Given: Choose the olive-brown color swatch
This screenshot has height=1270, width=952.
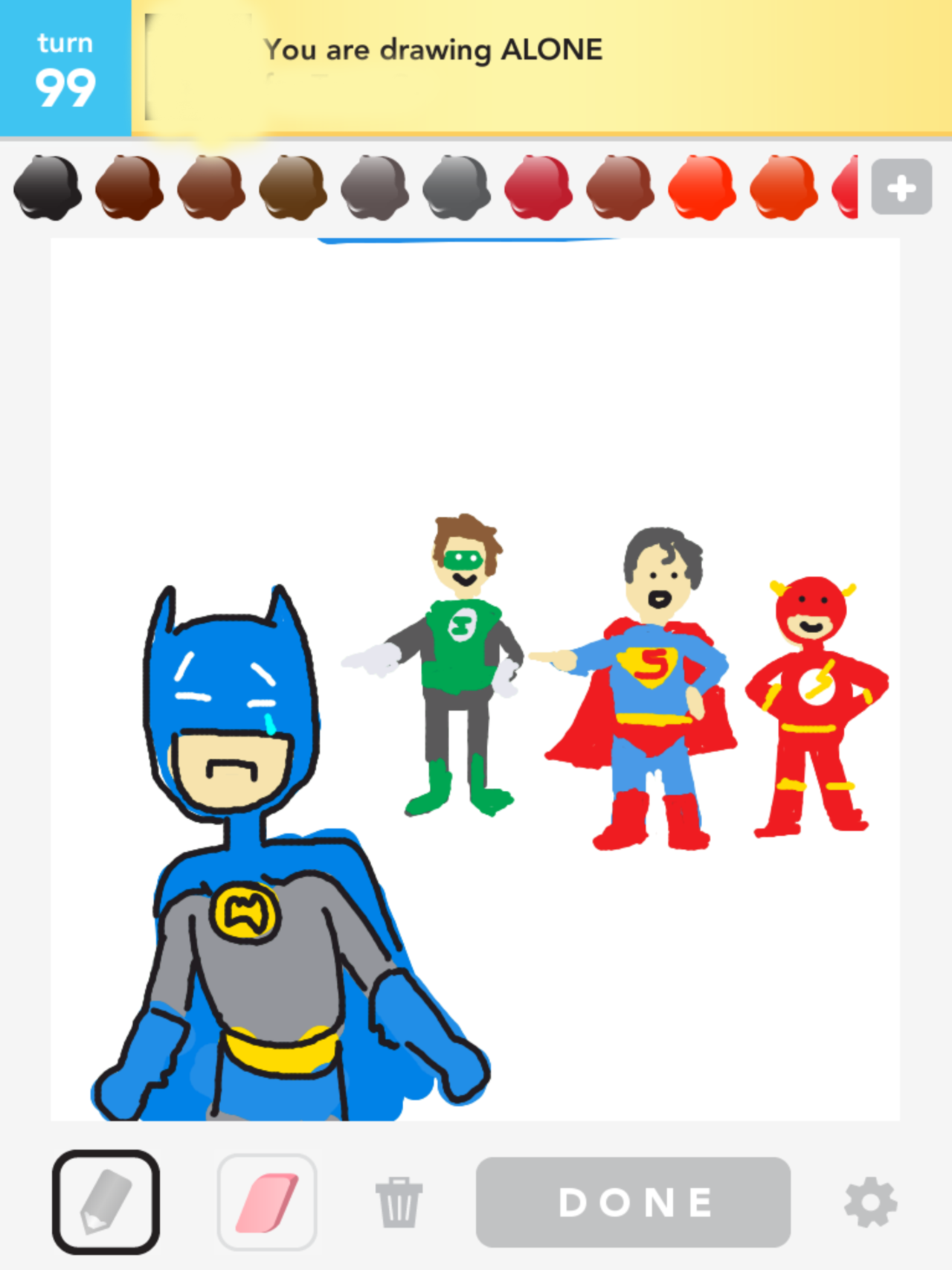Looking at the screenshot, I should coord(293,187).
